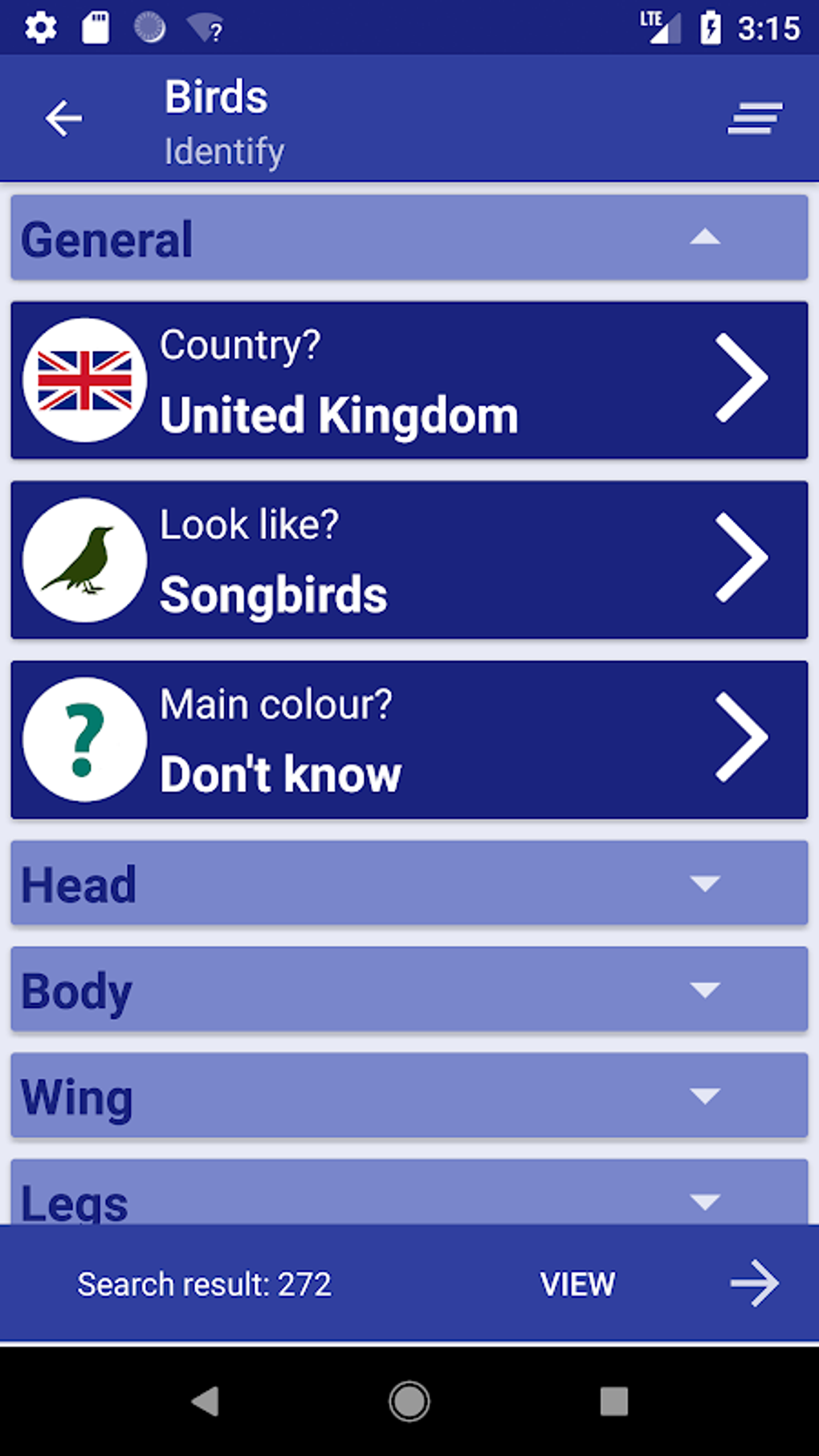The width and height of the screenshot is (819, 1456).
Task: Tap the back arrow to leave Identify screen
Action: pos(63,119)
